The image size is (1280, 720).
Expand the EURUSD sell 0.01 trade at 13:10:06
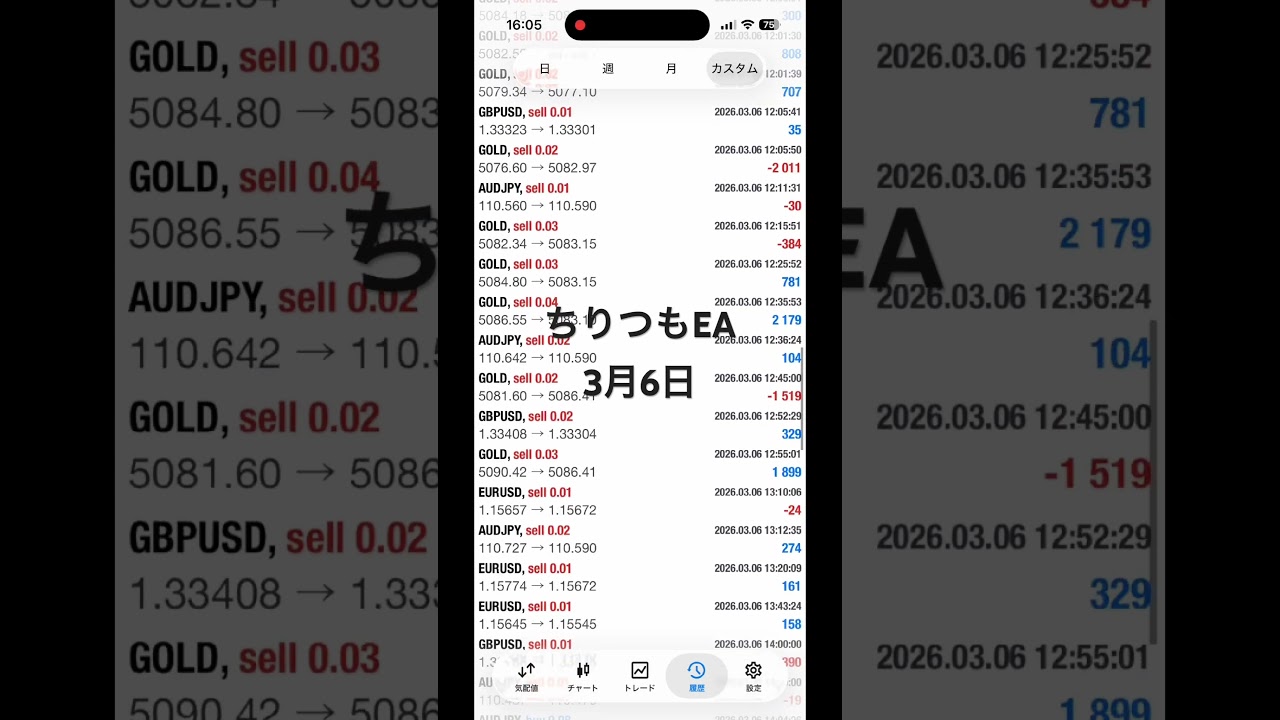(639, 501)
